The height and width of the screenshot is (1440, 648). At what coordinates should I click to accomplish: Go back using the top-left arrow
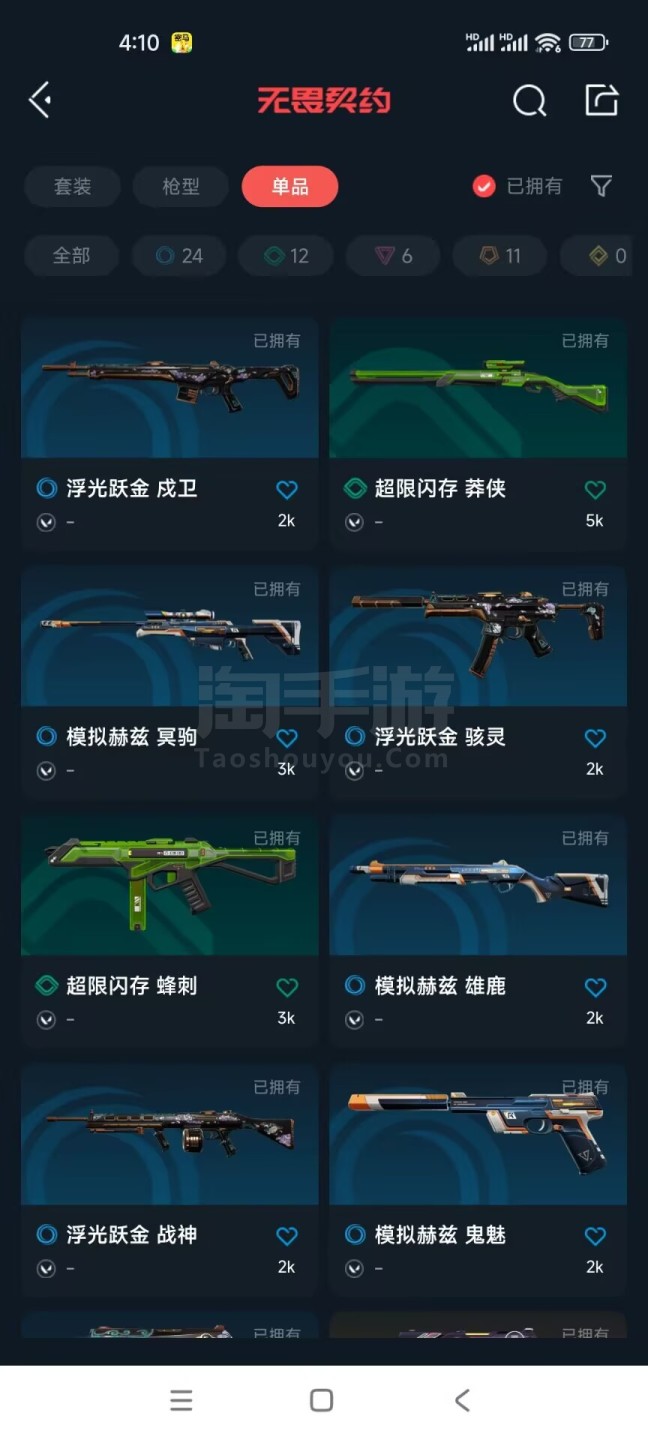(x=40, y=100)
